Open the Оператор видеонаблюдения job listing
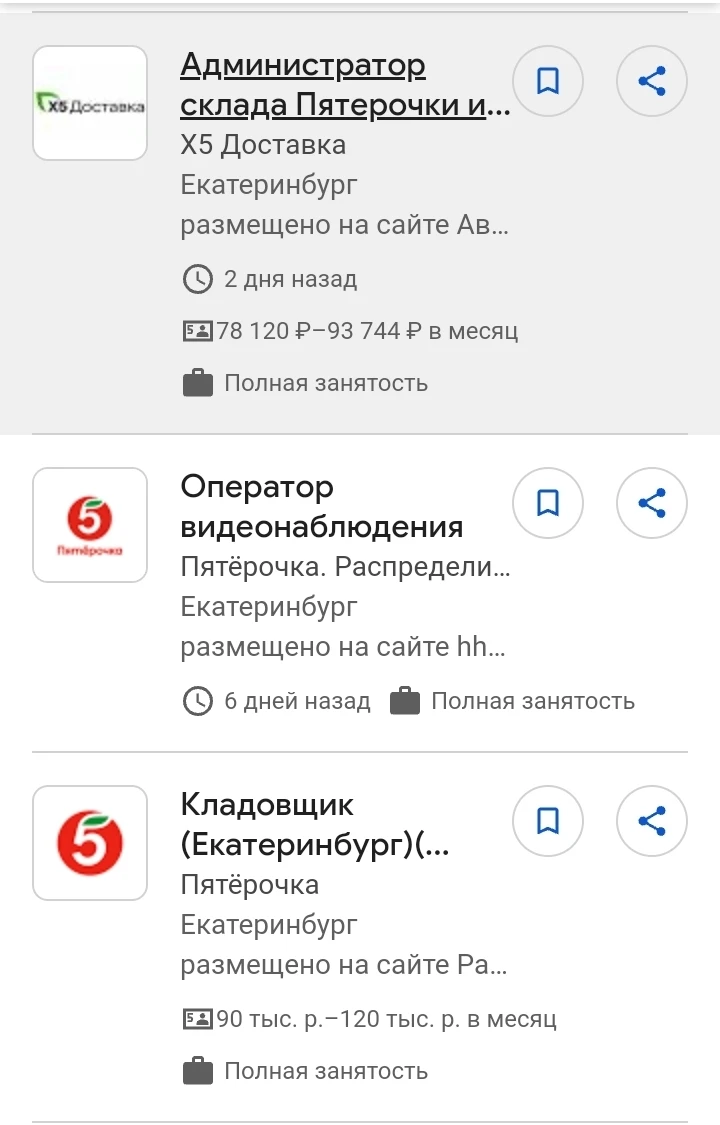720x1125 pixels. [322, 506]
